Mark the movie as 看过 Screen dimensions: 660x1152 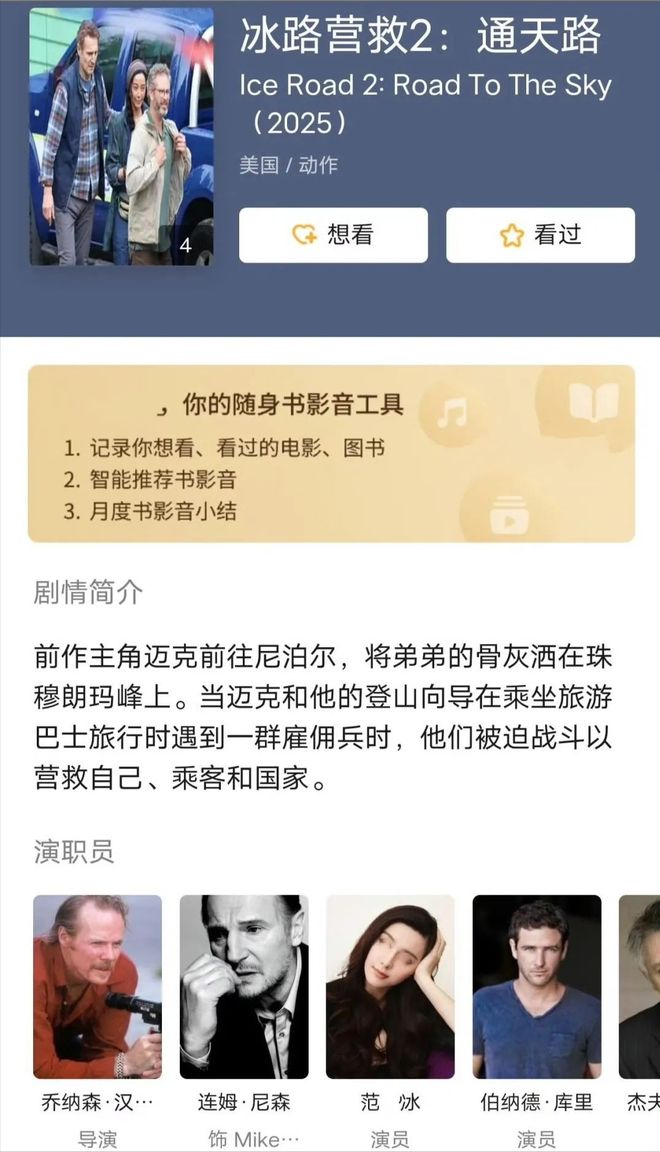coord(540,235)
